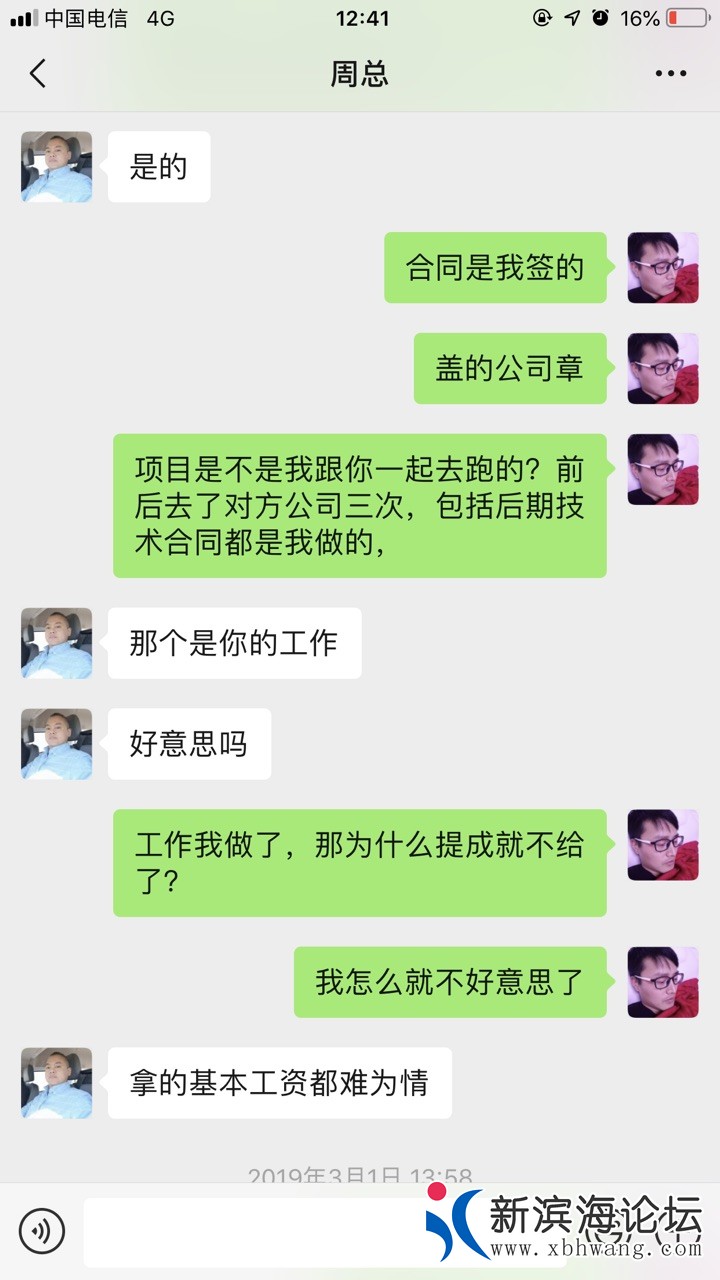This screenshot has width=720, height=1280.
Task: Open 周总's avatar beside 拿的基本工资都难为情
Action: pos(56,1082)
